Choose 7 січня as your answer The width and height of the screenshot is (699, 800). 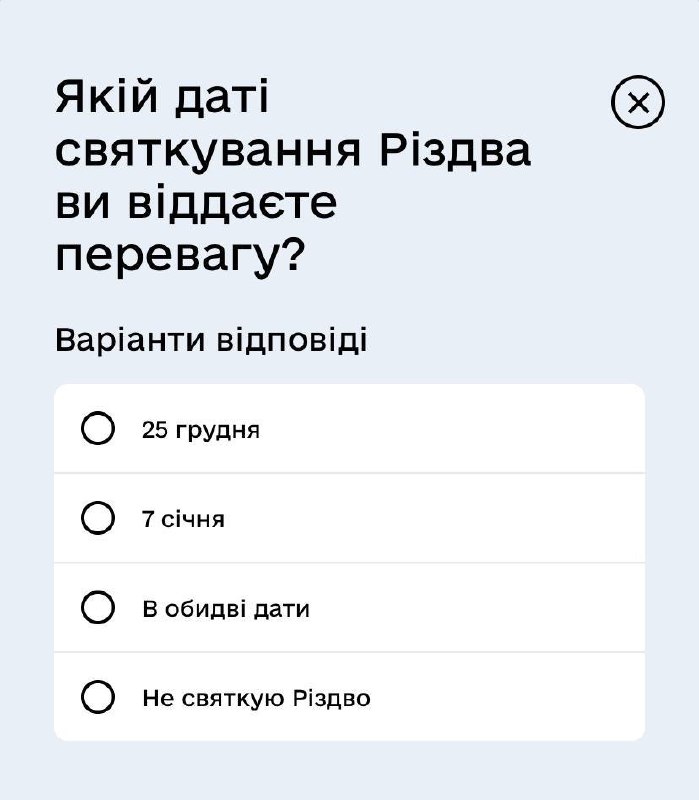(98, 519)
